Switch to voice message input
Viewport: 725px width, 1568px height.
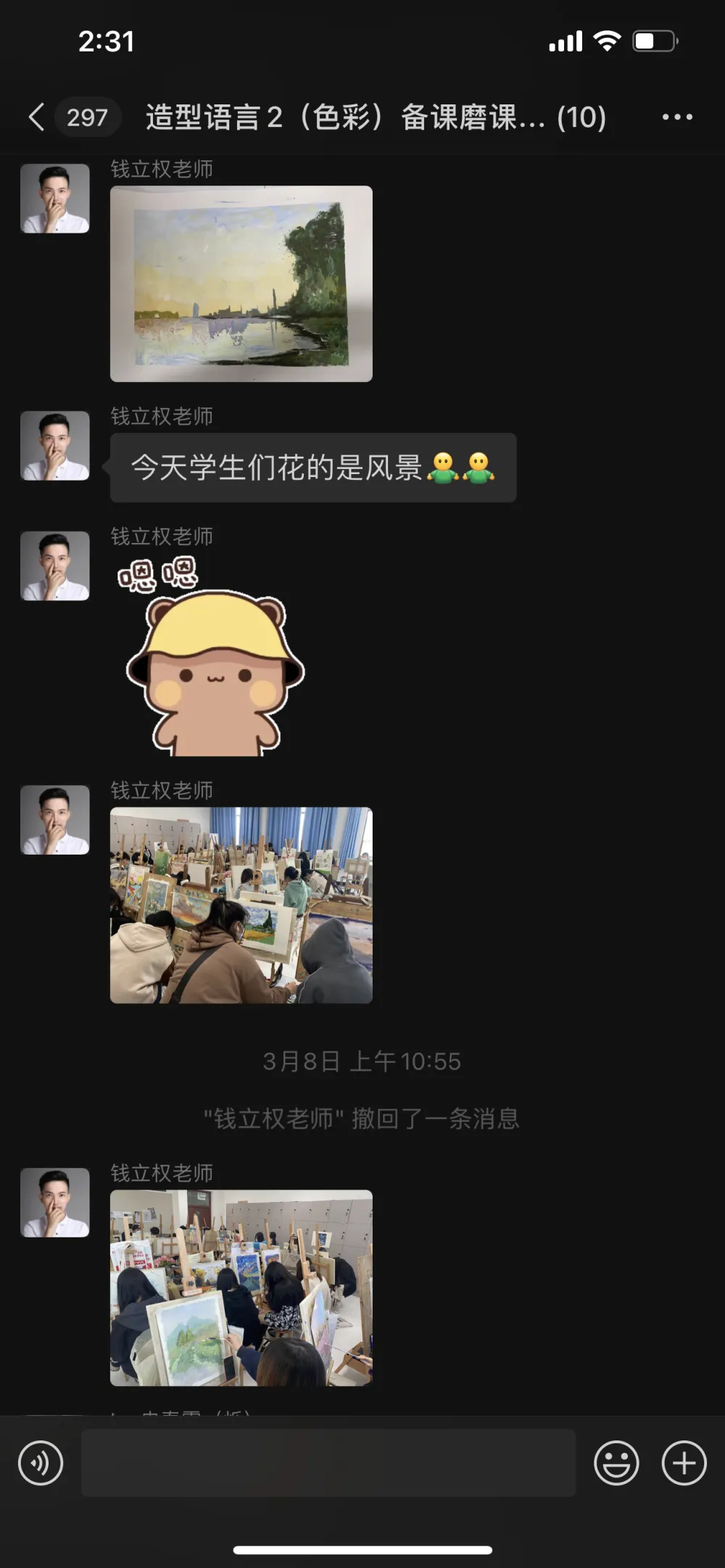point(41,1463)
